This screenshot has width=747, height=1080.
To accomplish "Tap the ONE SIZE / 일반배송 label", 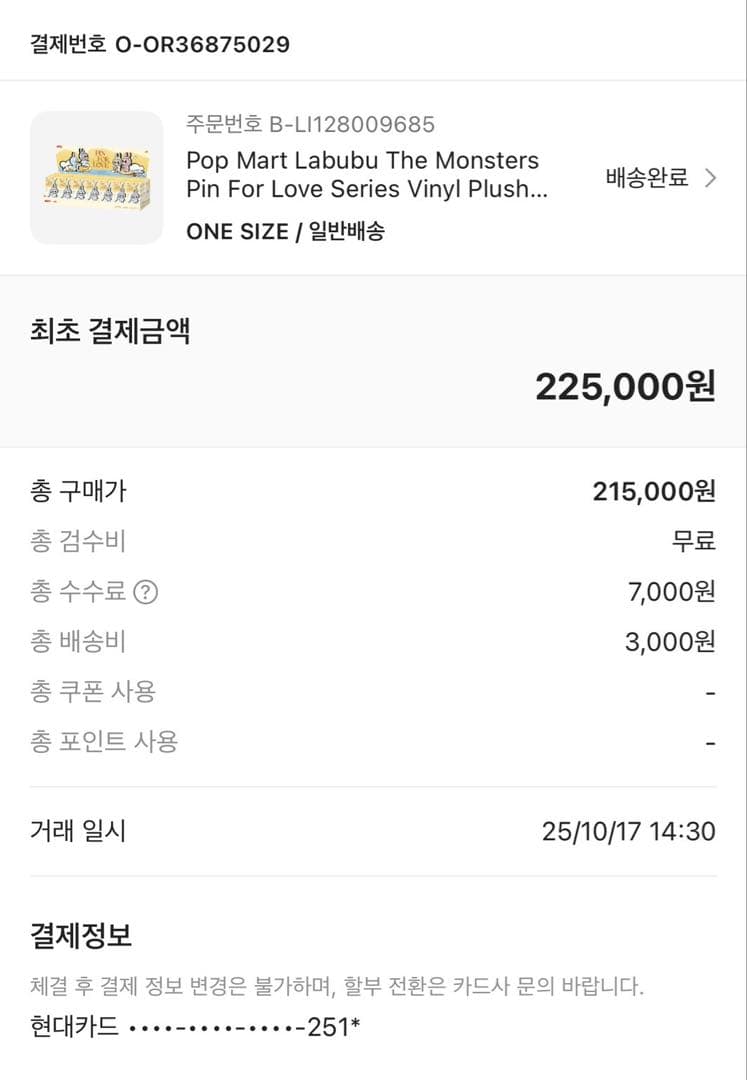I will [x=290, y=231].
